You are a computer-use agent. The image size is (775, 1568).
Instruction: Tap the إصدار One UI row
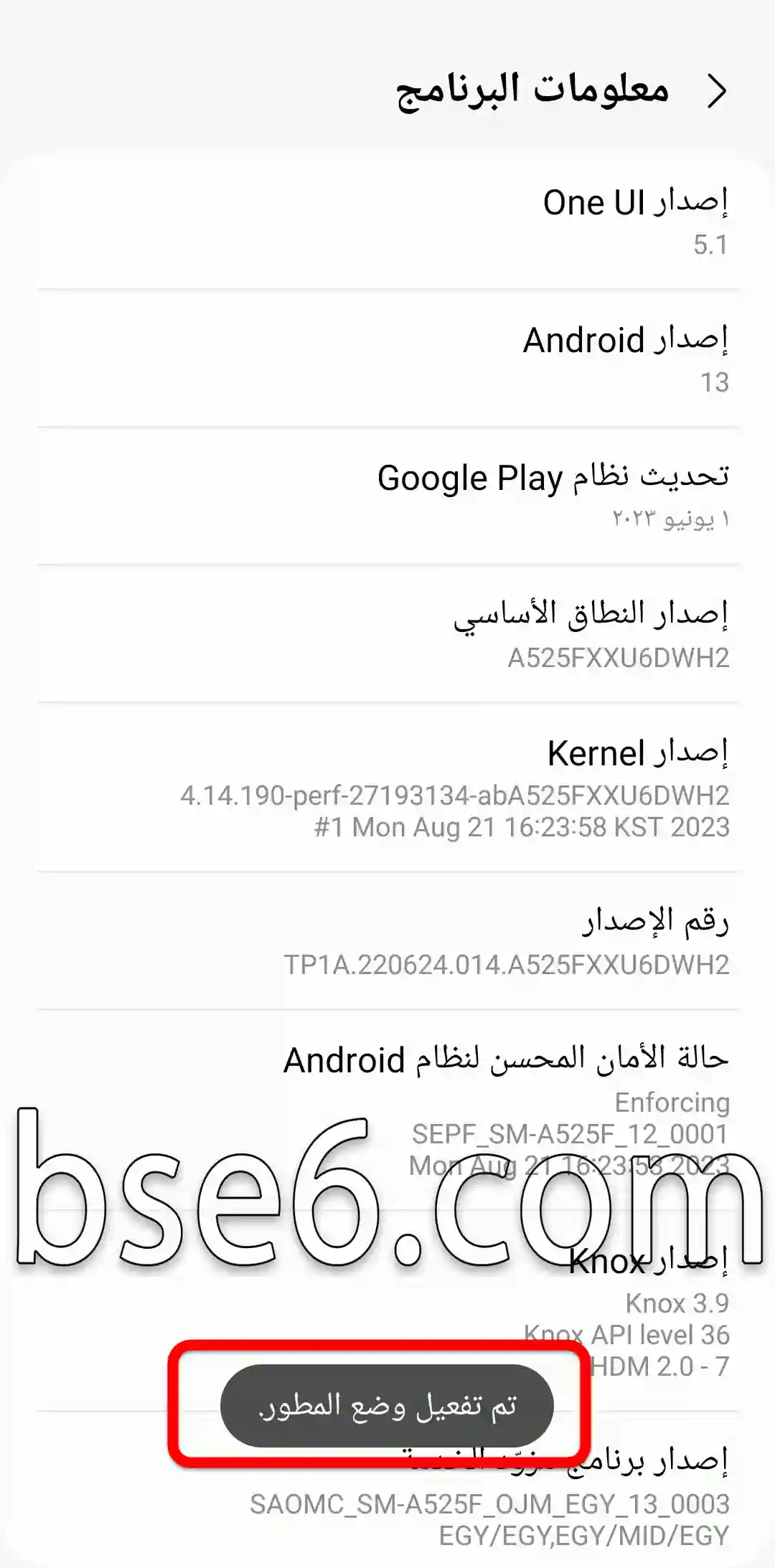[x=387, y=221]
